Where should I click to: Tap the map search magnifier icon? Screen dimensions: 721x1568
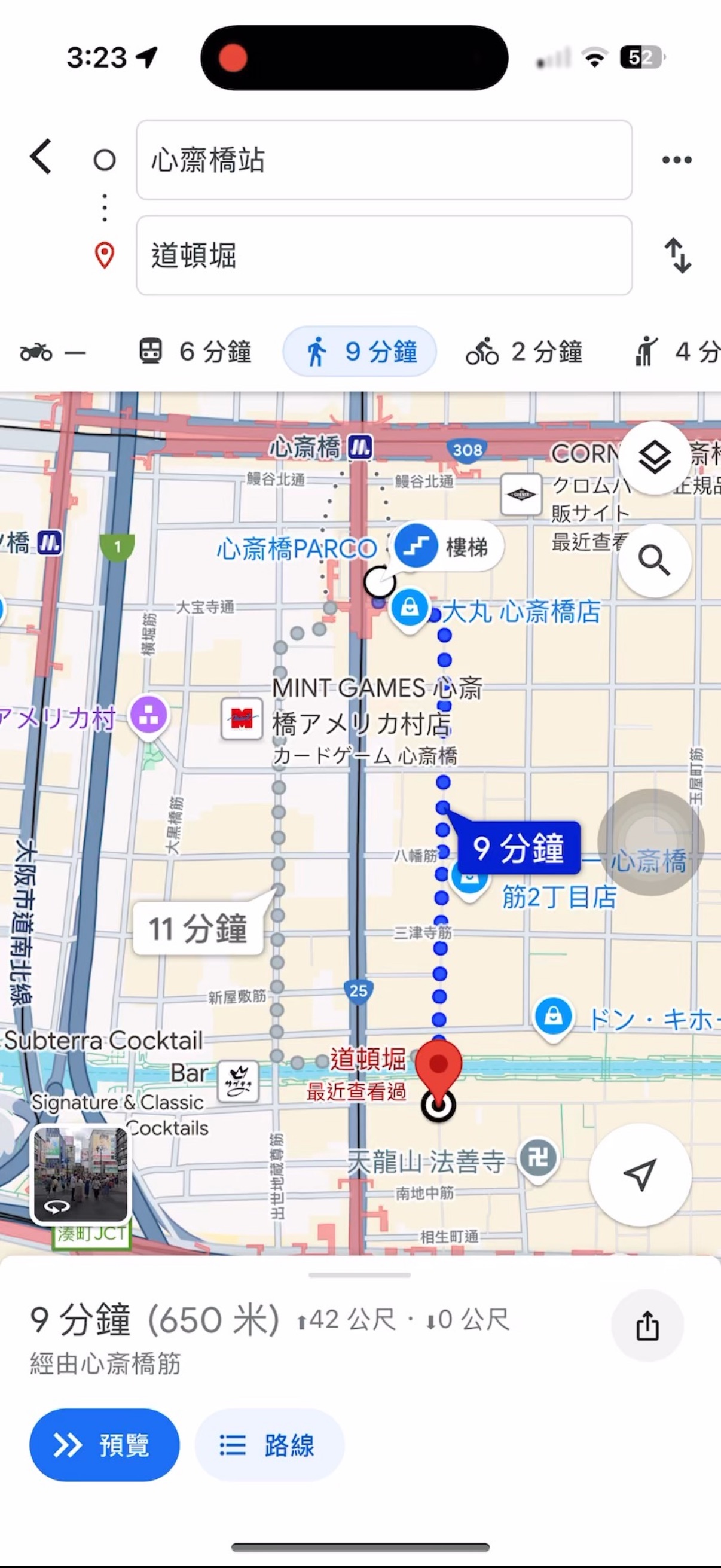click(x=655, y=560)
